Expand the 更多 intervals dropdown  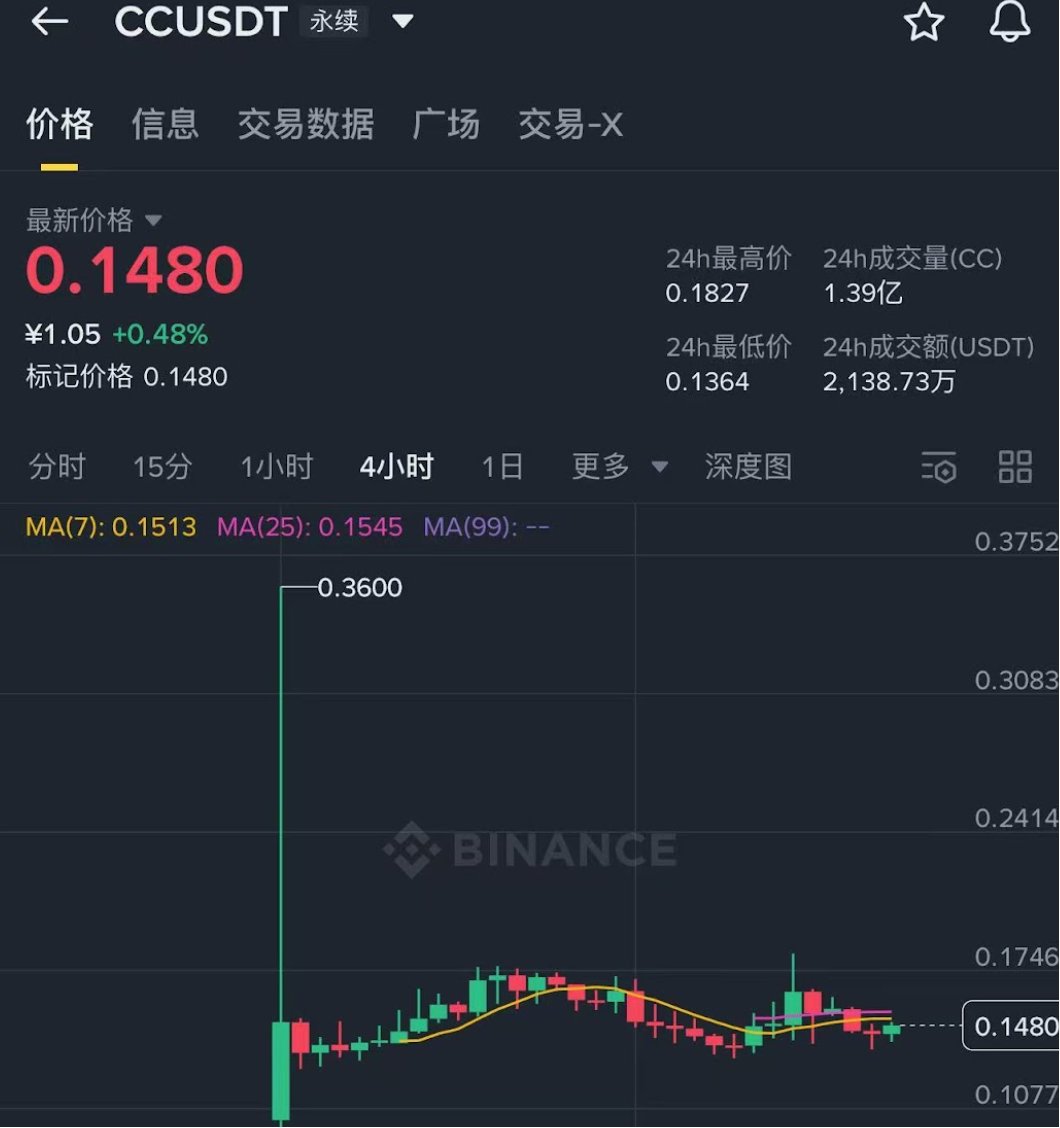[x=619, y=466]
